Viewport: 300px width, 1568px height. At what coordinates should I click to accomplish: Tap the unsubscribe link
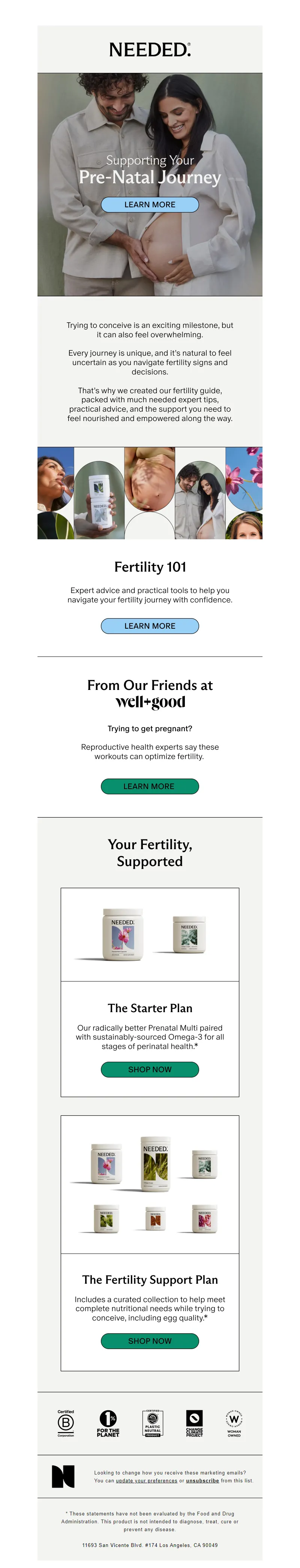(202, 1481)
